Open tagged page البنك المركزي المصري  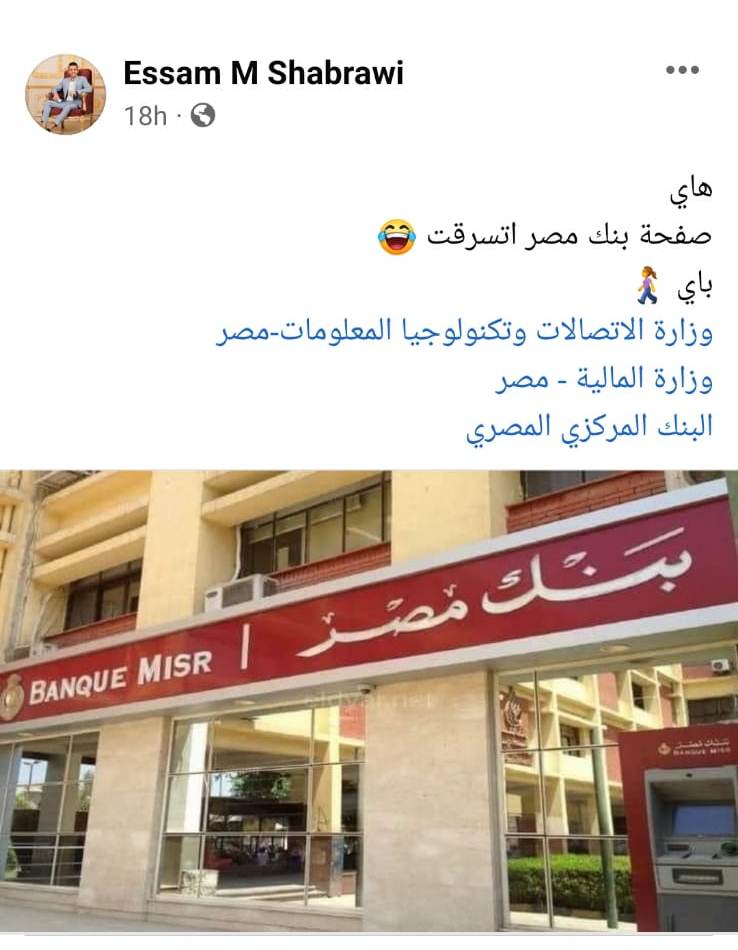590,428
